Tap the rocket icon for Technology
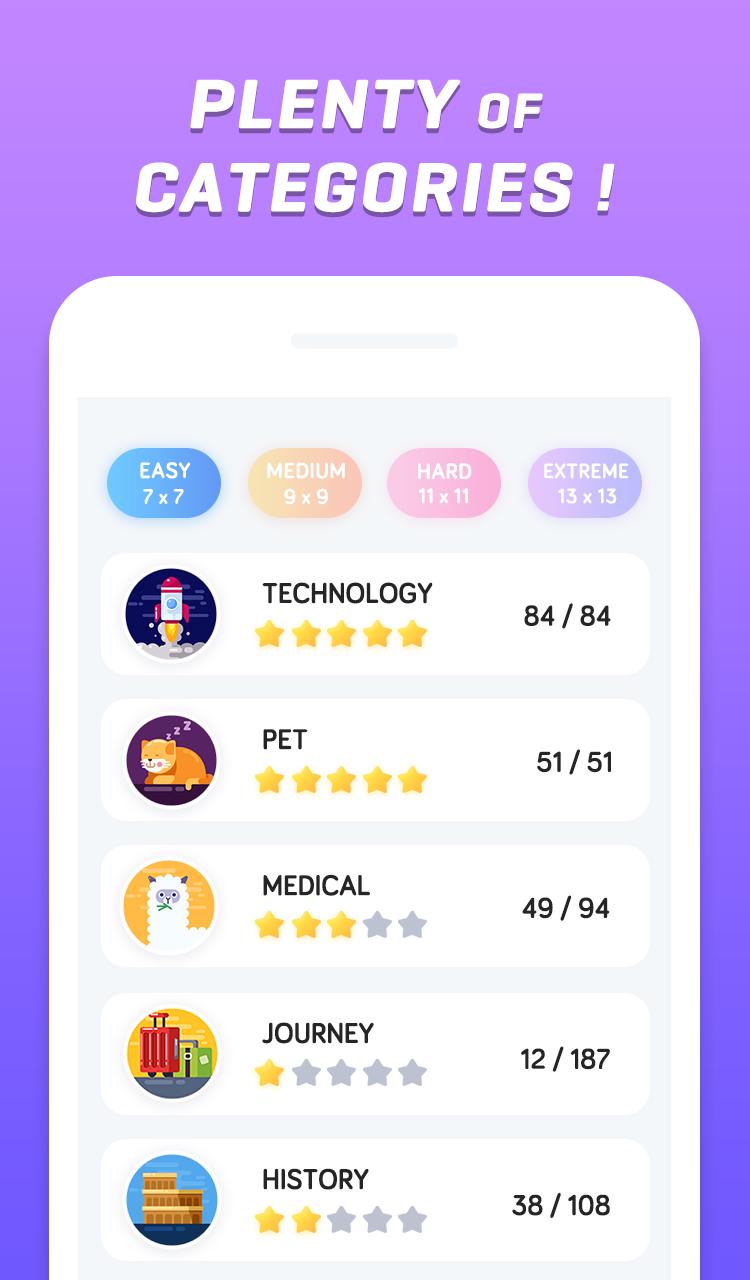 pyautogui.click(x=170, y=614)
